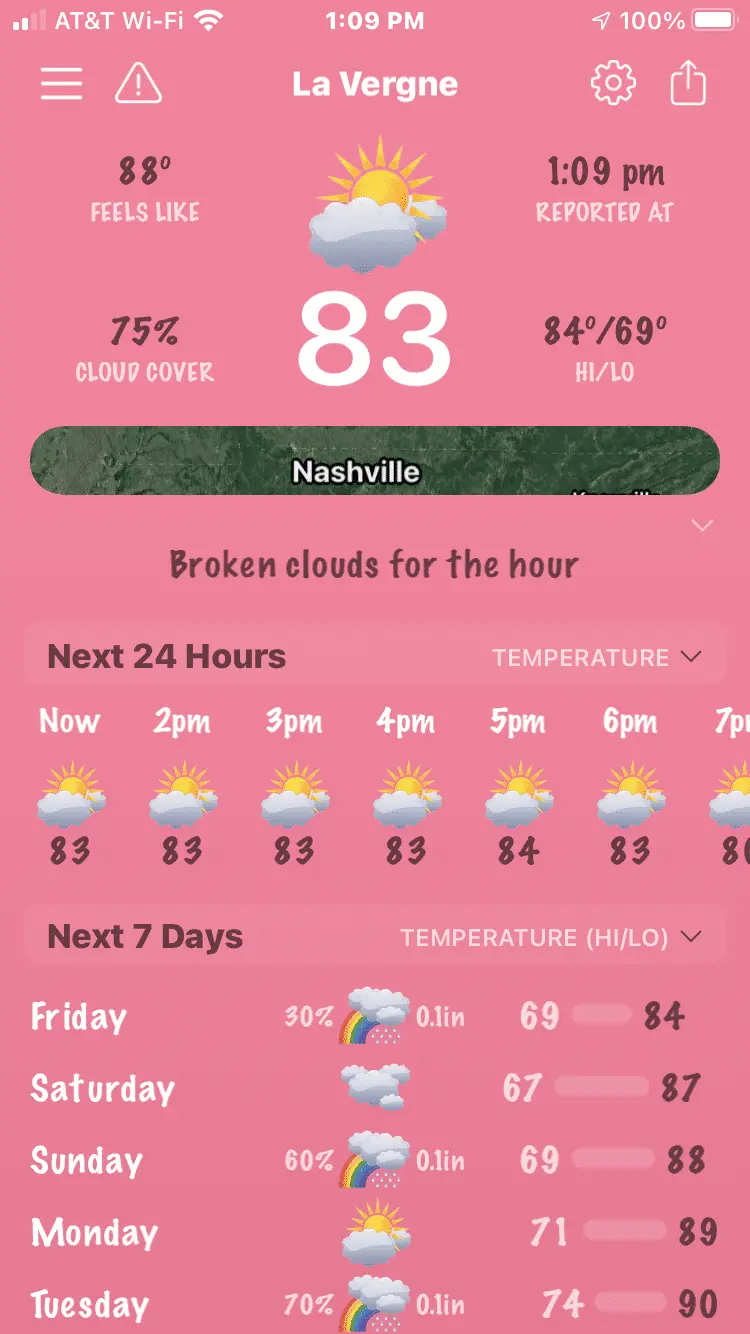Expand the map with the chevron
The width and height of the screenshot is (750, 1334).
[702, 526]
